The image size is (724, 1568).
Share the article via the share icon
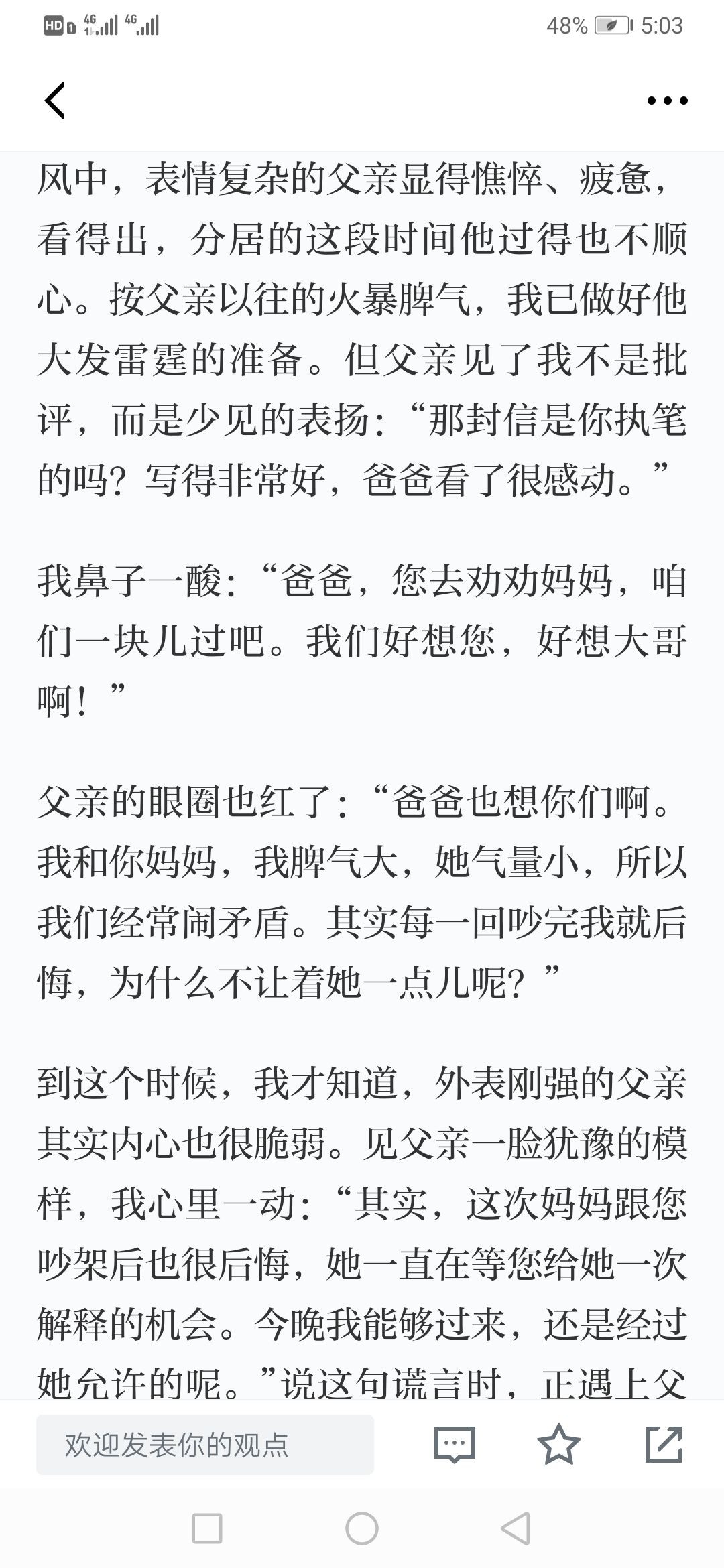pos(664,1444)
